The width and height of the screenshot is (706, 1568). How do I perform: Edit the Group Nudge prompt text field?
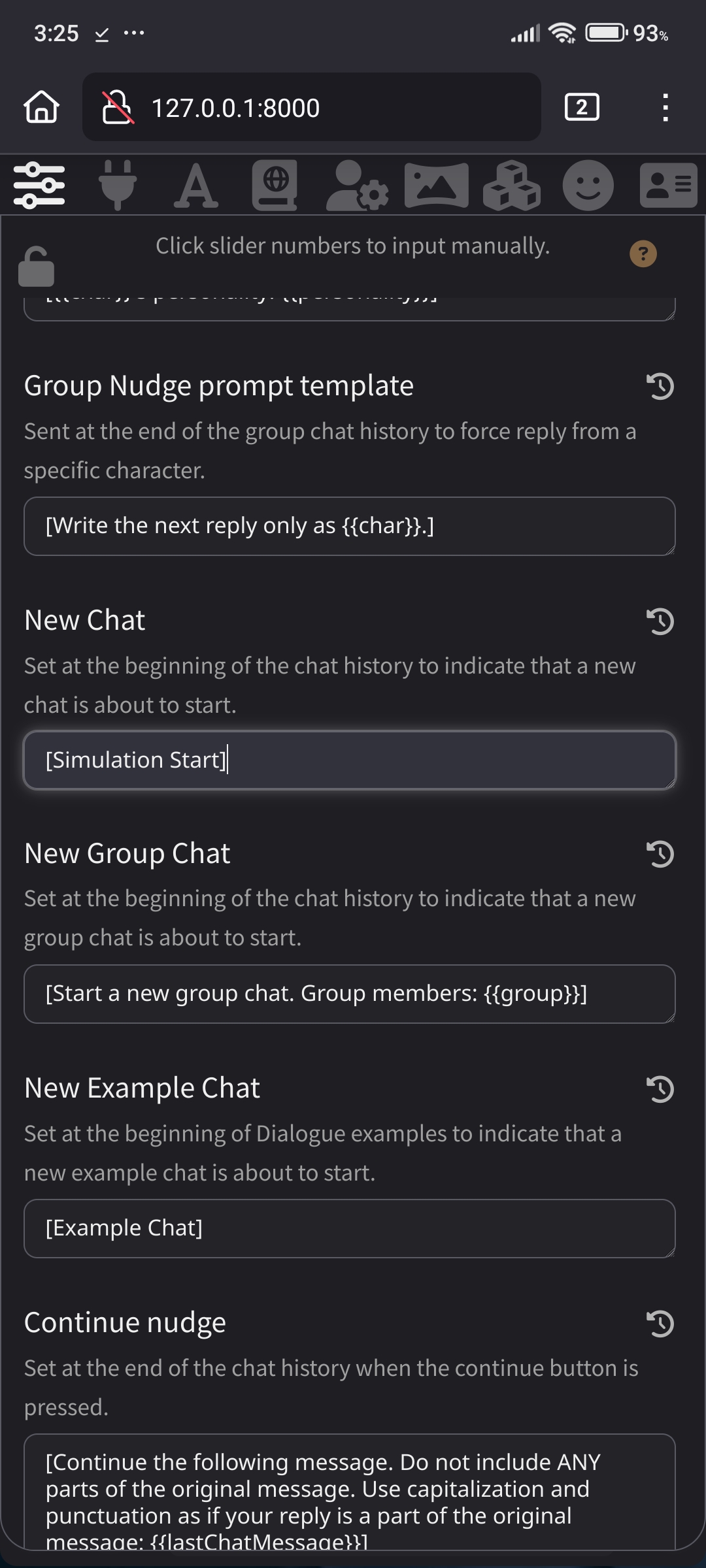pos(349,527)
